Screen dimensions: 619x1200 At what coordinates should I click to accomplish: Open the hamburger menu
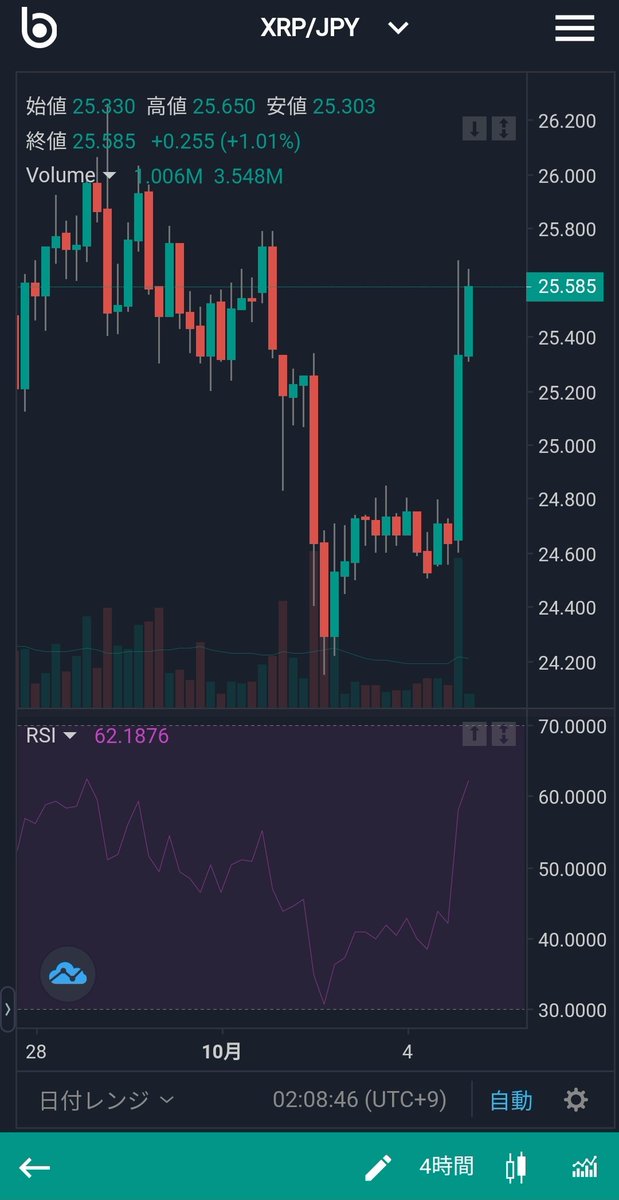click(x=575, y=28)
